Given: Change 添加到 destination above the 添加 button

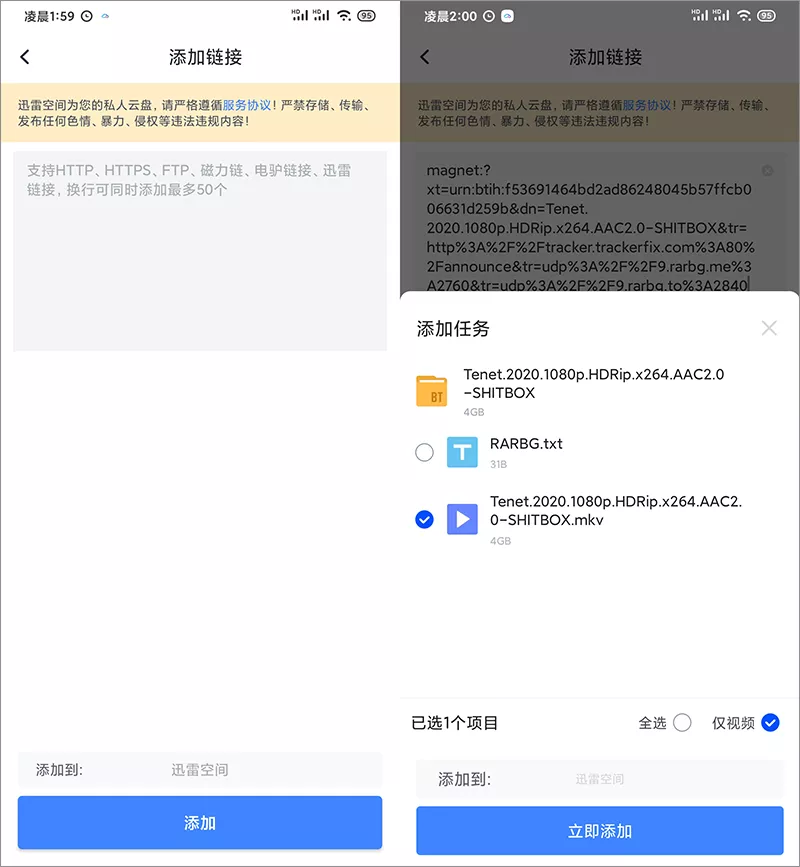Looking at the screenshot, I should pos(200,770).
